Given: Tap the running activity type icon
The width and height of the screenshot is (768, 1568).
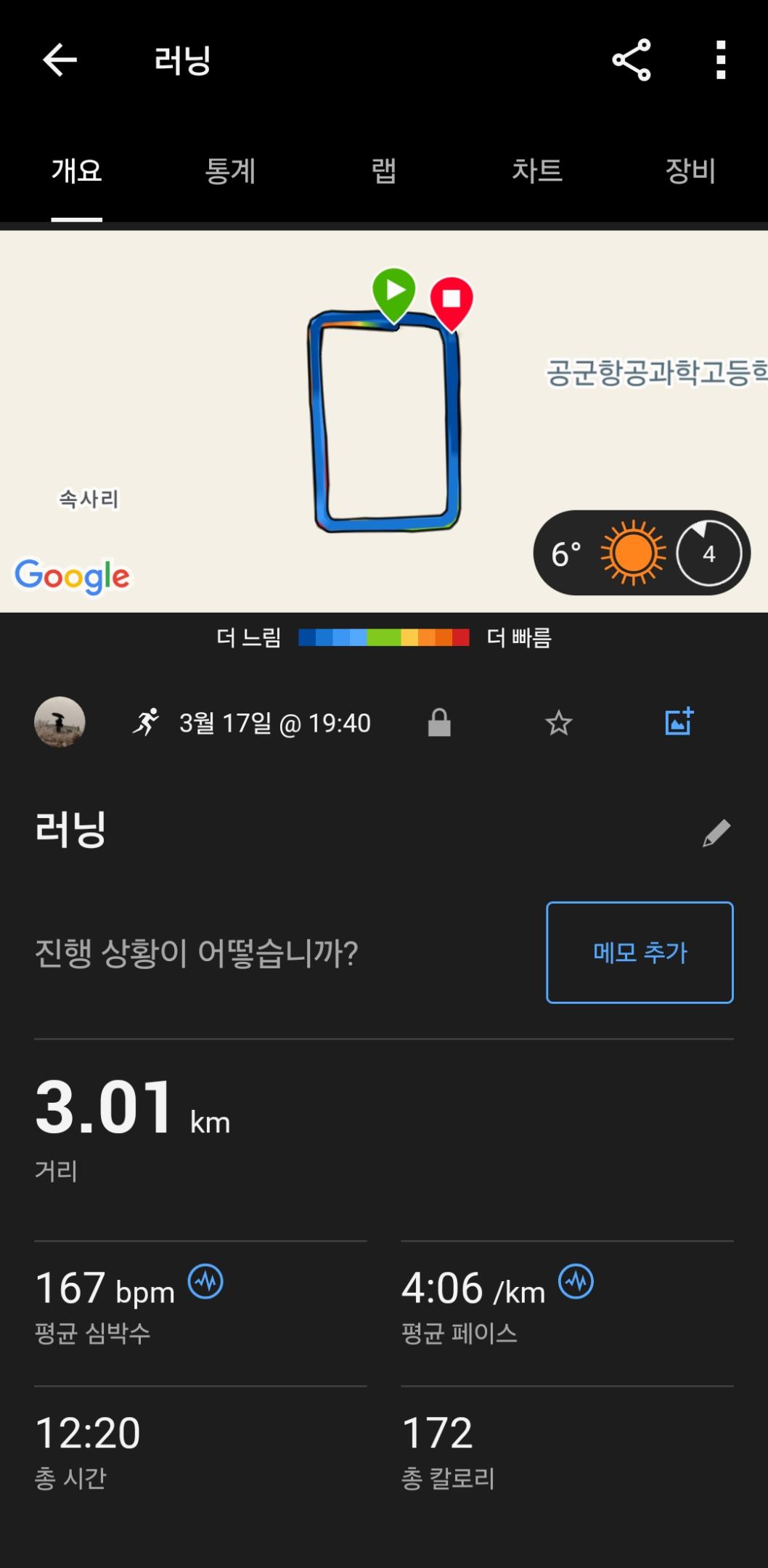Looking at the screenshot, I should tap(147, 722).
